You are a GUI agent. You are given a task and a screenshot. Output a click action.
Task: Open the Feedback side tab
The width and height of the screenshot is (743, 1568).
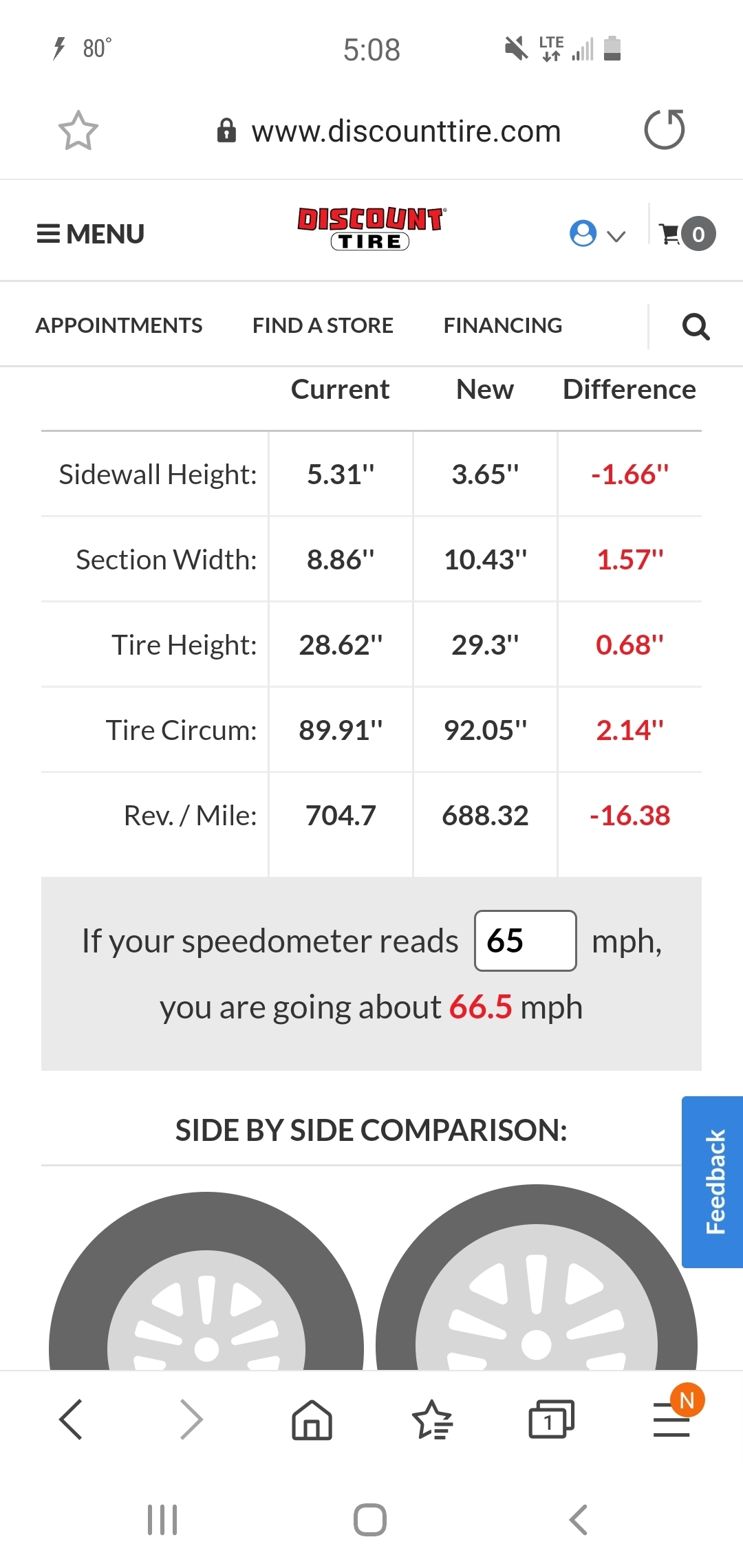(714, 1182)
